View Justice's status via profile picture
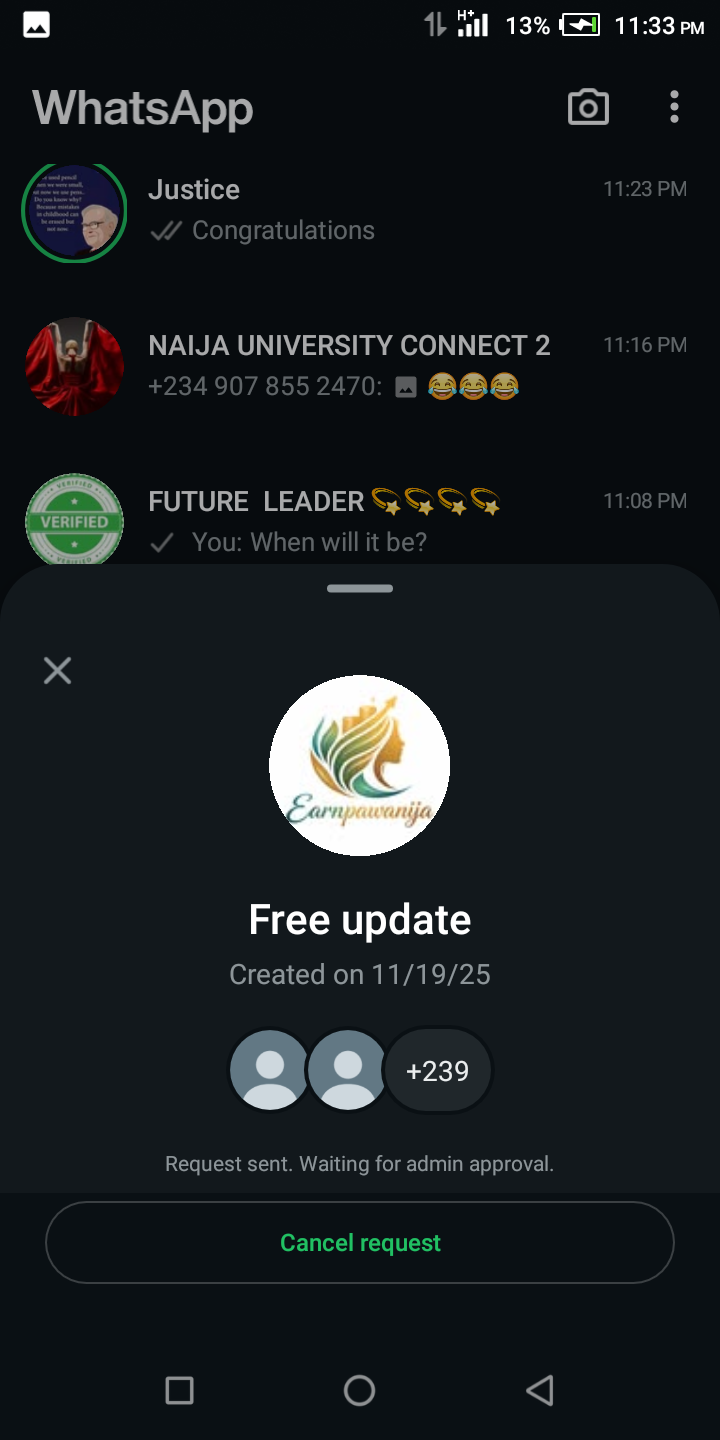Screen dimensions: 720x1440 tap(74, 211)
